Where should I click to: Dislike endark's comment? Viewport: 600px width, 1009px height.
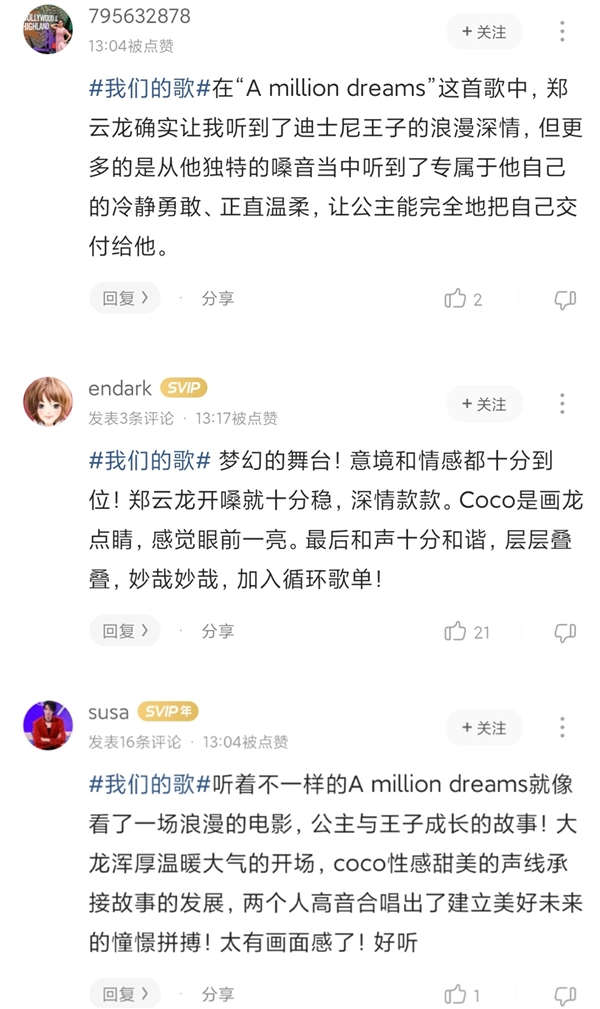coord(565,632)
